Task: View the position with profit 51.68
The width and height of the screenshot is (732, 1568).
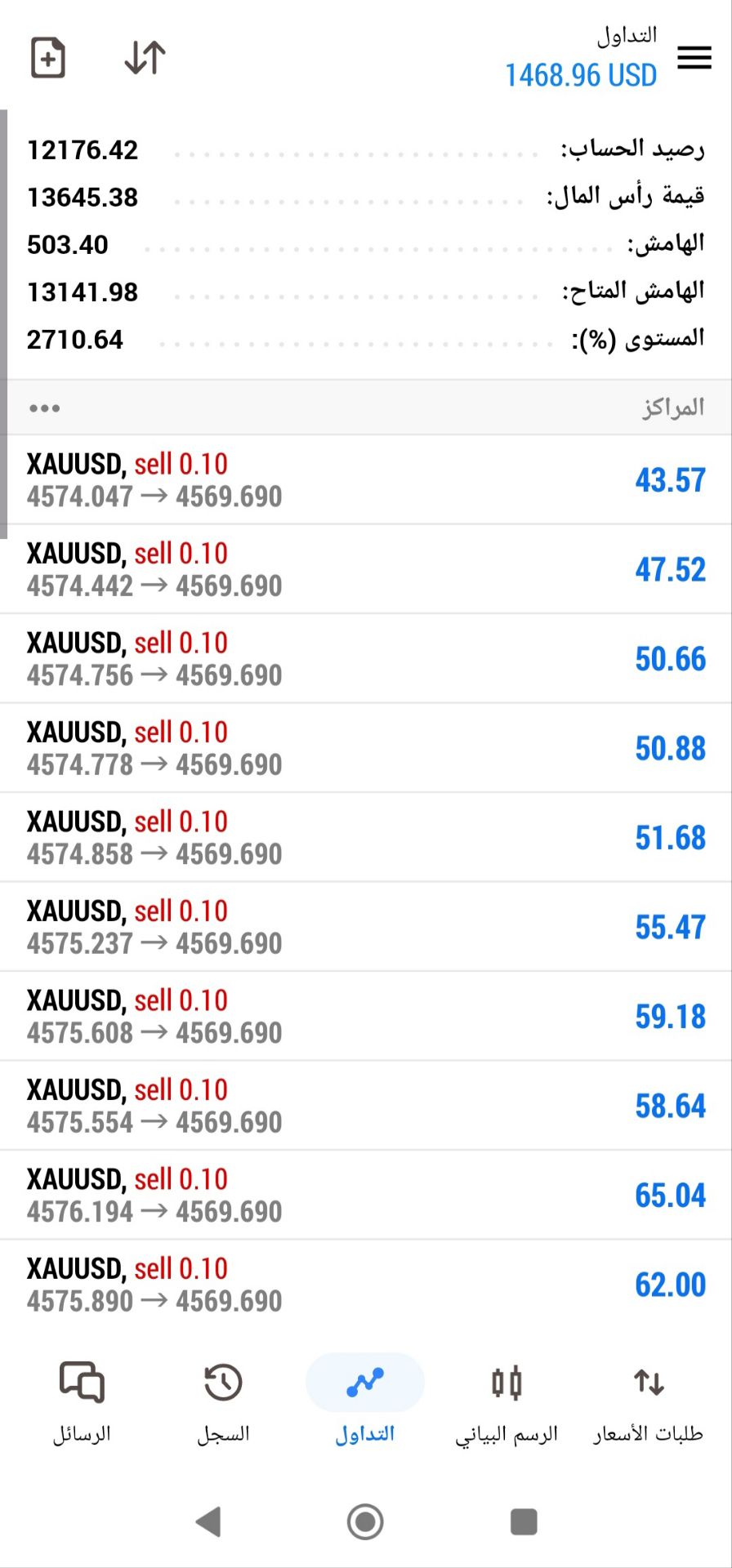Action: coord(366,838)
